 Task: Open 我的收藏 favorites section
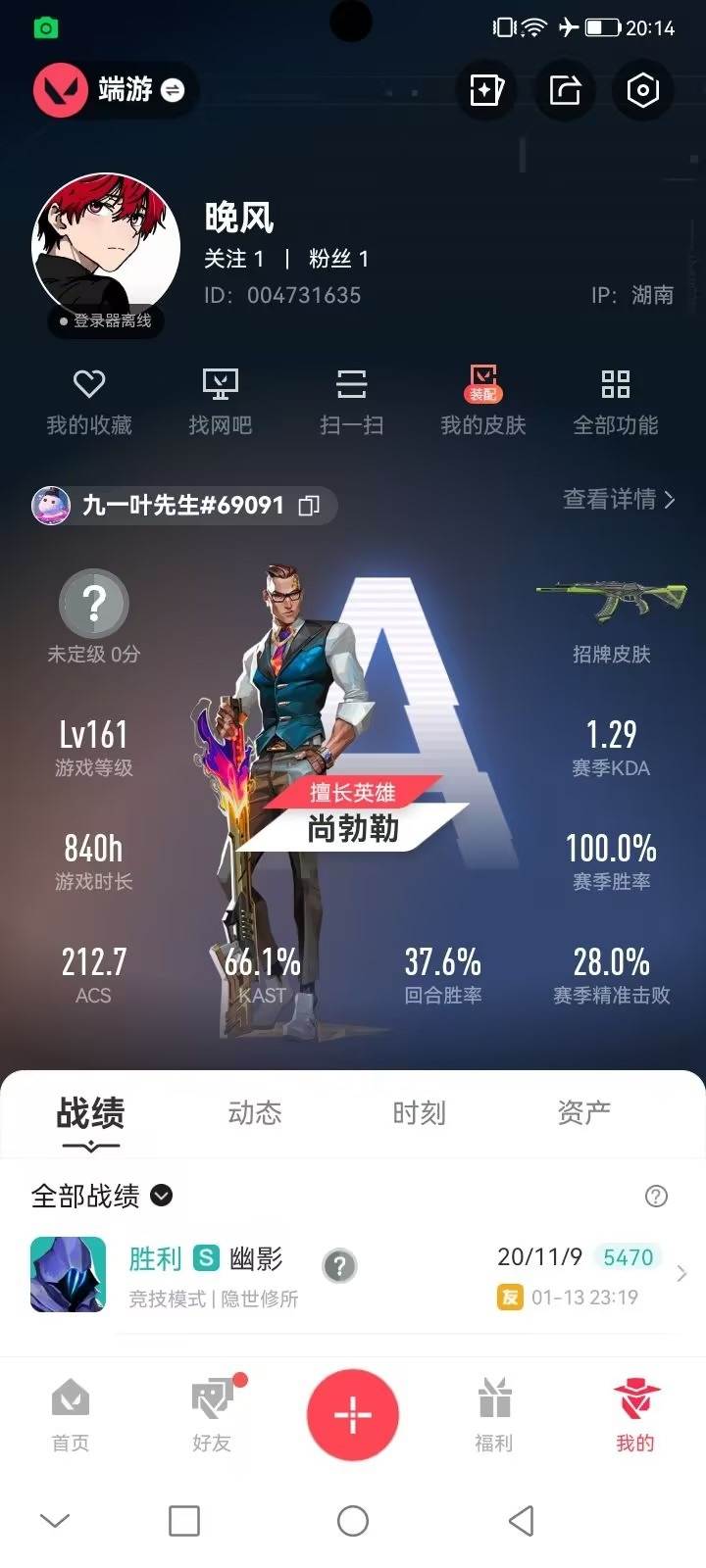[88, 400]
